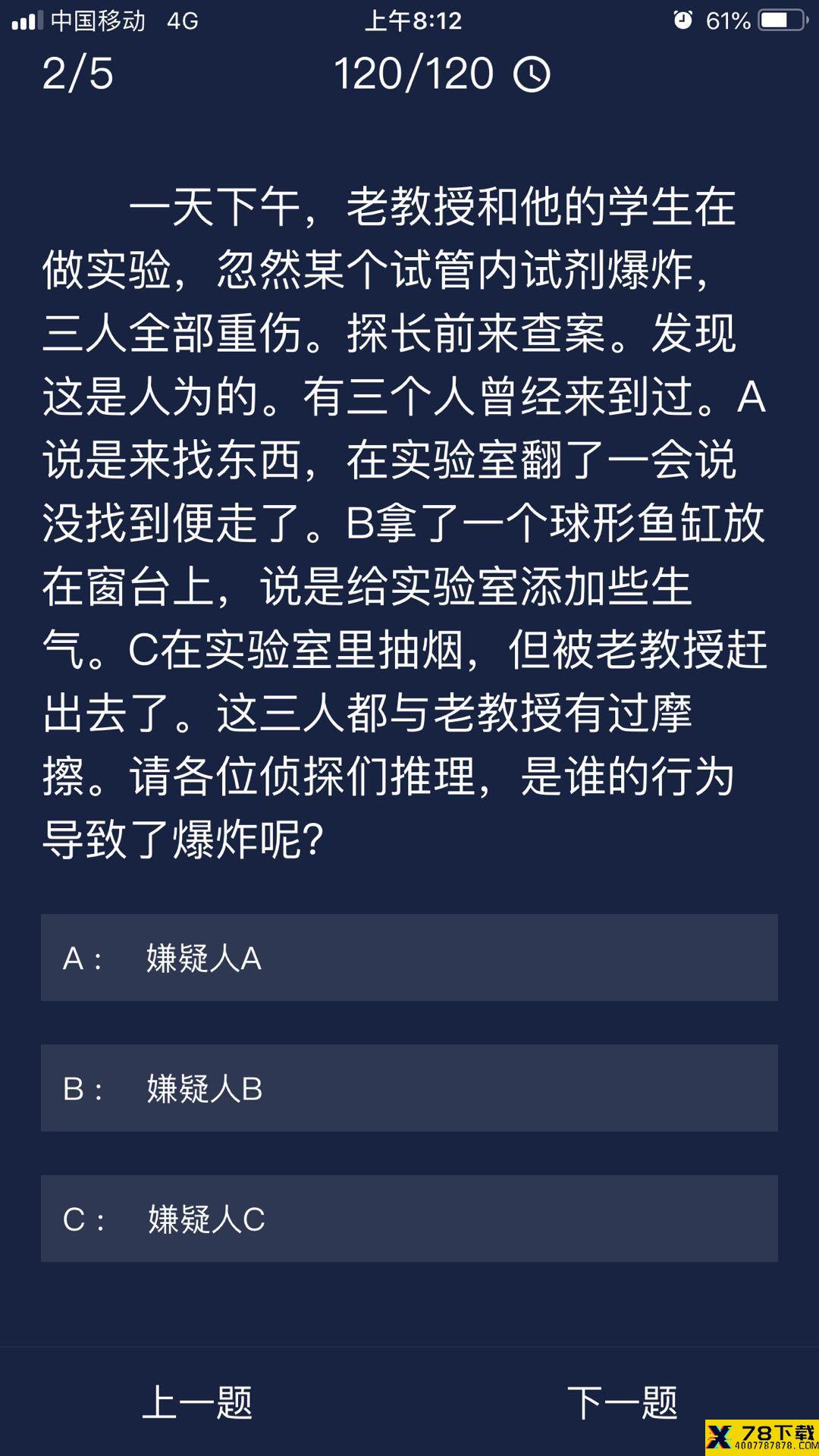Advance to 下一题
Screen dimensions: 819x1456
click(622, 1402)
